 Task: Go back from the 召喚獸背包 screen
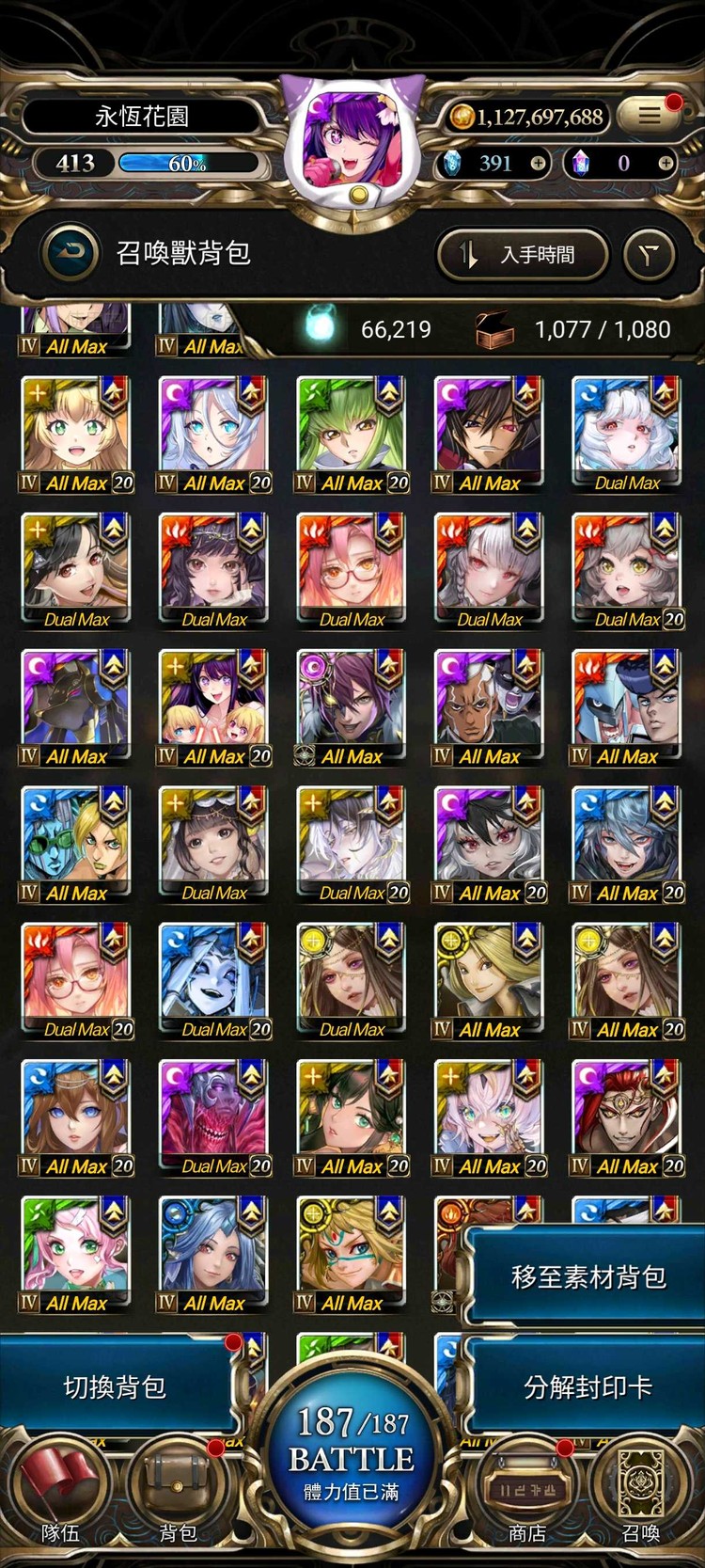[71, 252]
